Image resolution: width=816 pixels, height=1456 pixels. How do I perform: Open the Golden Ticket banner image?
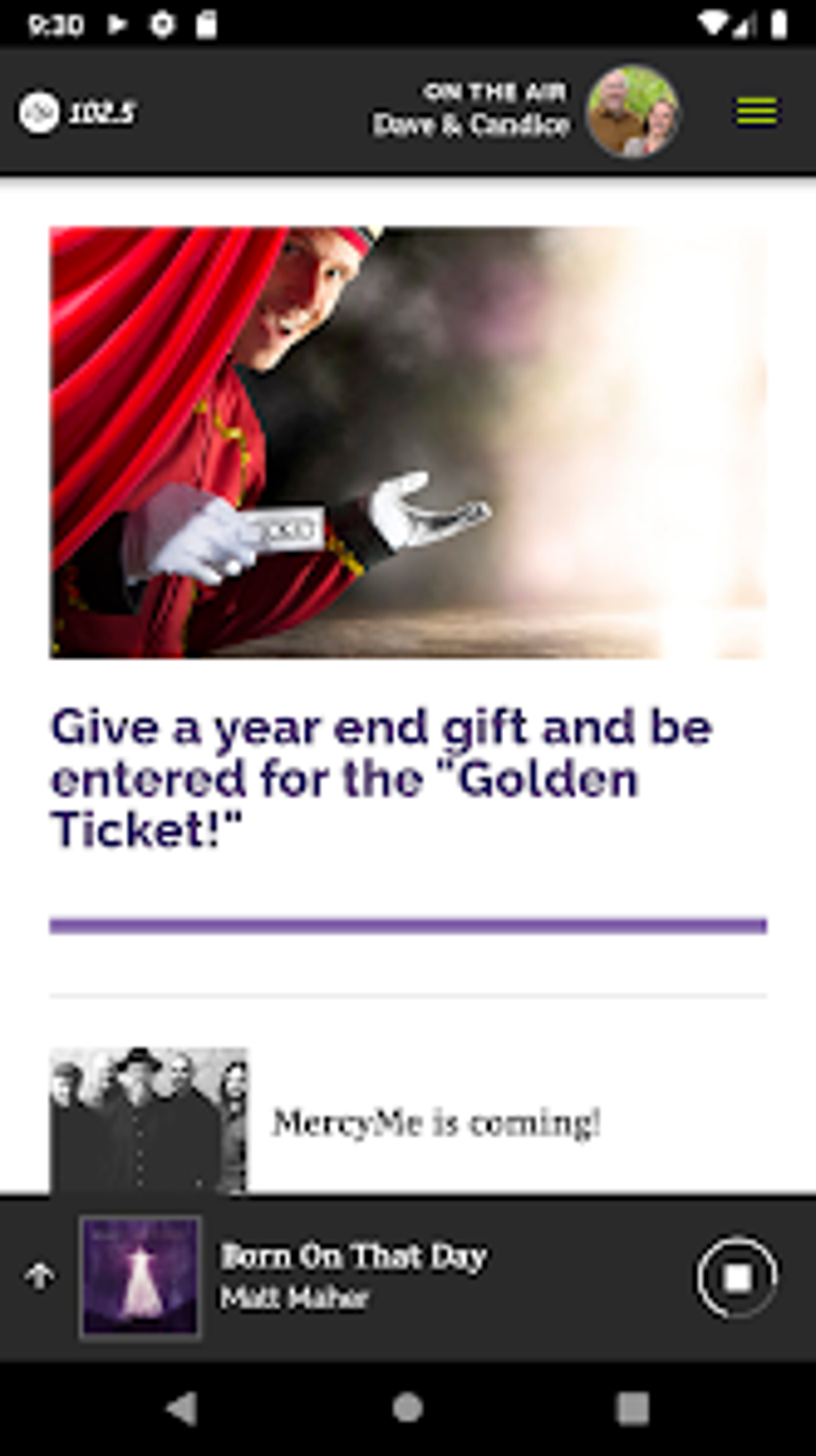coord(408,443)
